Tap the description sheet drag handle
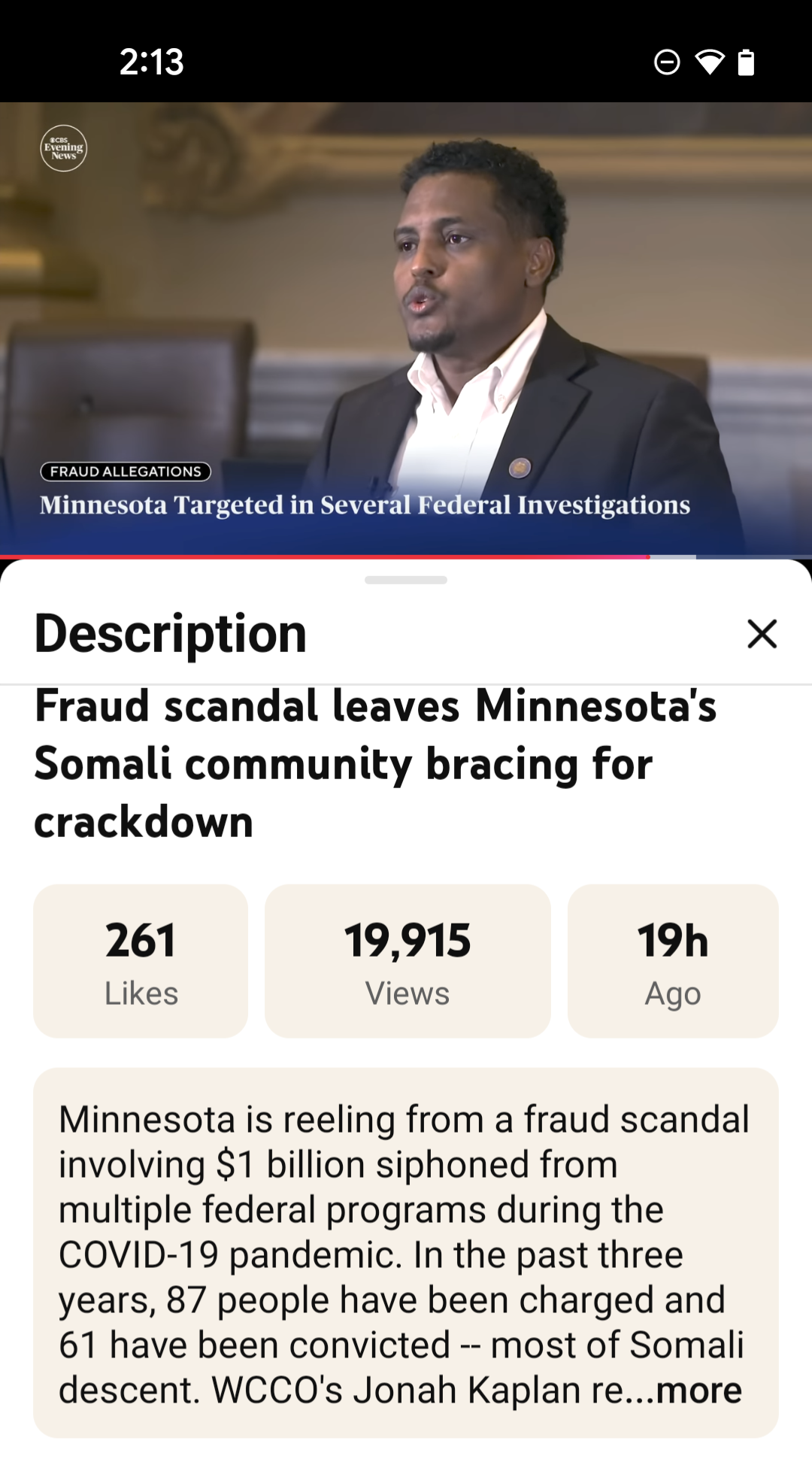Image resolution: width=812 pixels, height=1471 pixels. pyautogui.click(x=406, y=580)
